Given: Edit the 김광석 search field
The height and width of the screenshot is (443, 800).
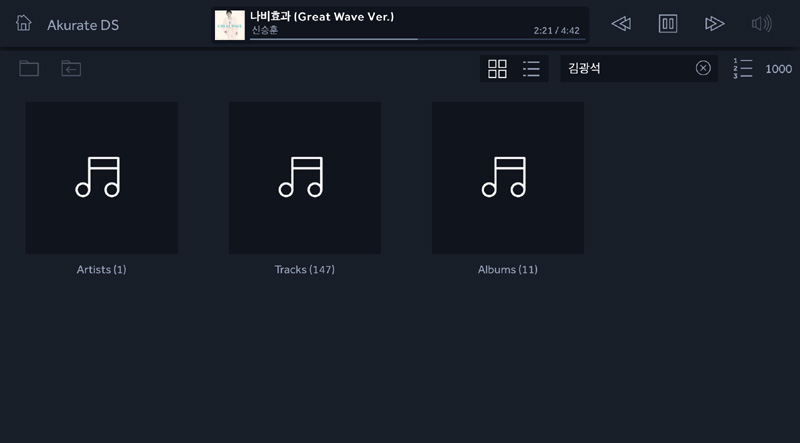Looking at the screenshot, I should pyautogui.click(x=625, y=69).
